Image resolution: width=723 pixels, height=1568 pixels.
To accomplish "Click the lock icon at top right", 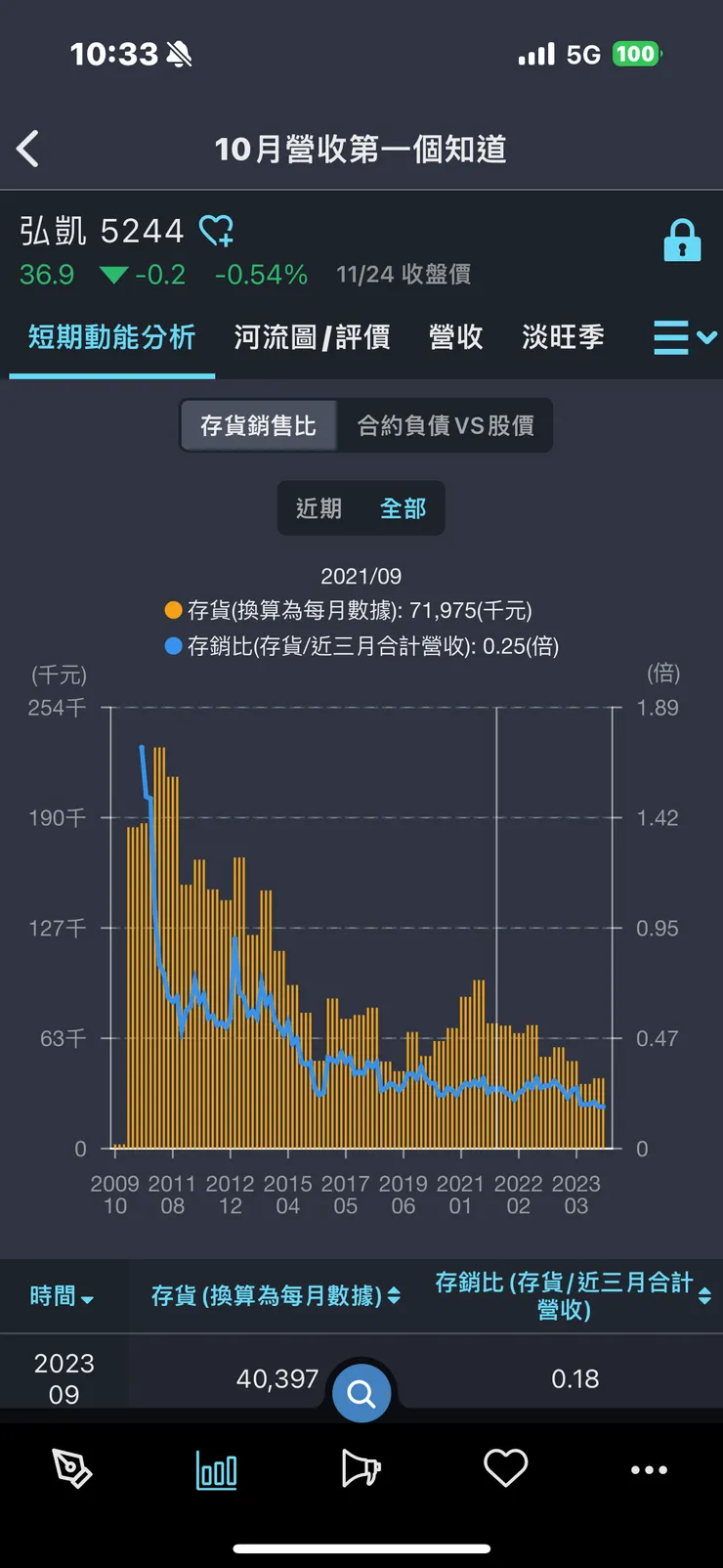I will point(683,240).
